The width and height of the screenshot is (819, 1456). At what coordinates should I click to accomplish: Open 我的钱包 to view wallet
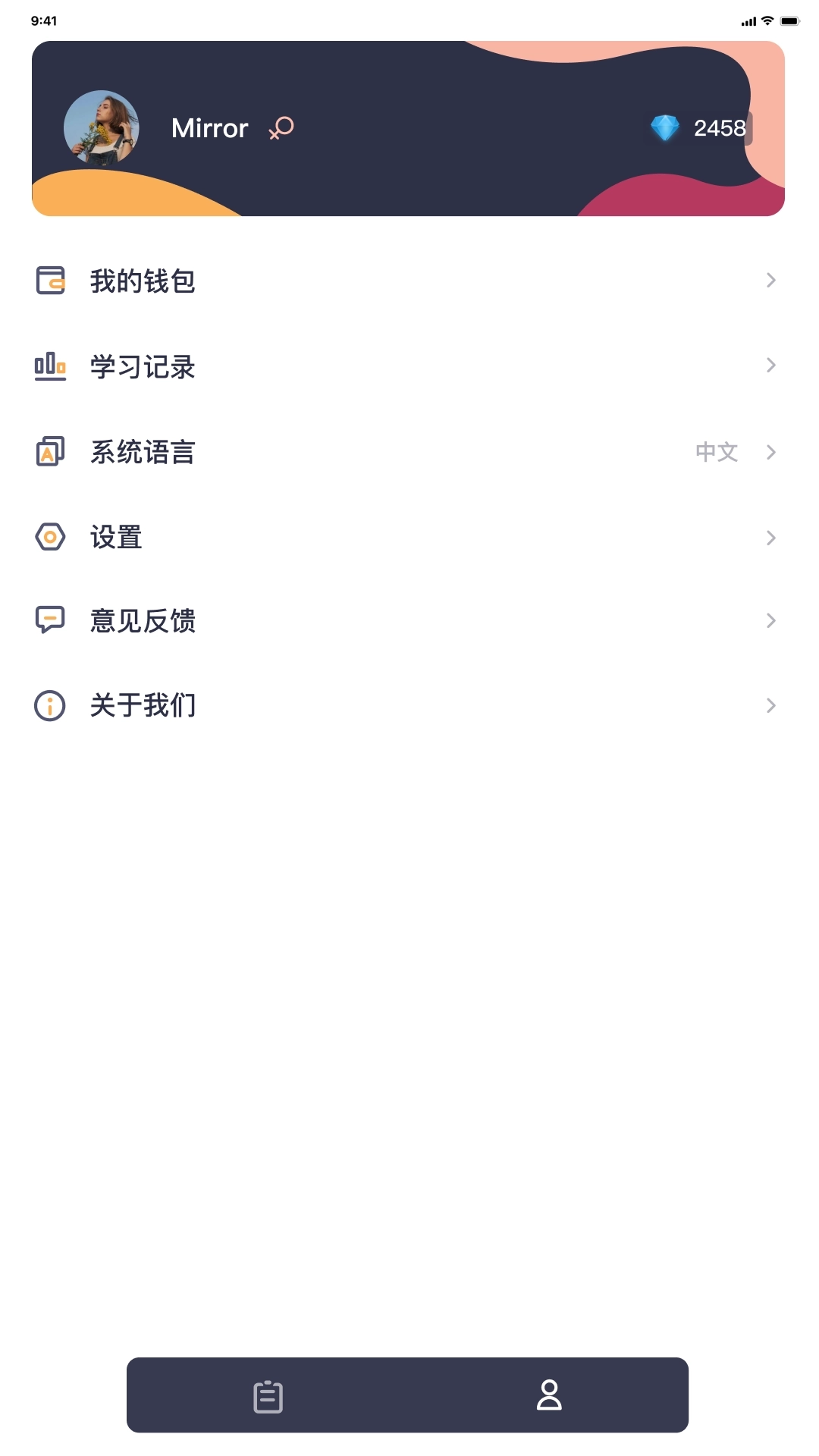pos(143,281)
